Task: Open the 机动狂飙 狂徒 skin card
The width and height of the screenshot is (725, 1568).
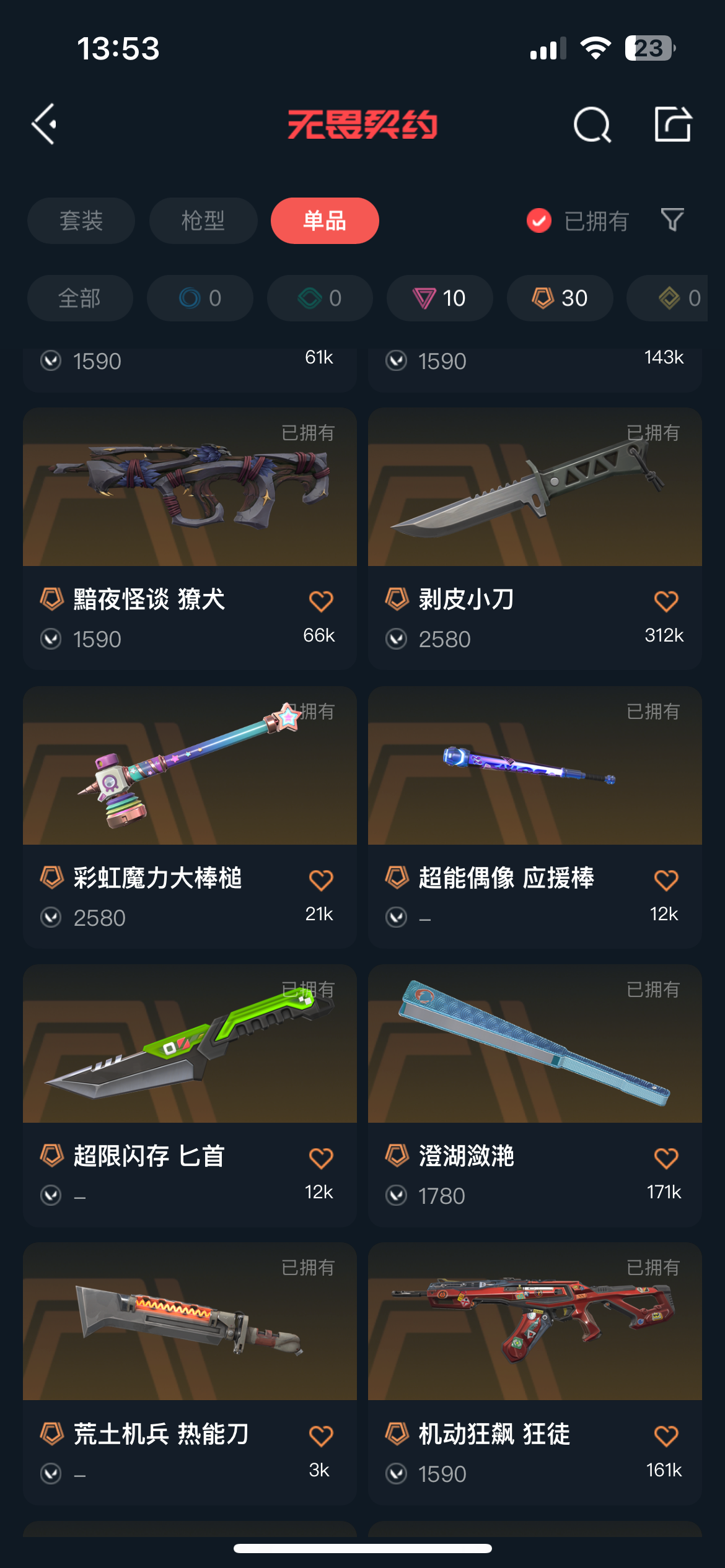Action: 535,1374
